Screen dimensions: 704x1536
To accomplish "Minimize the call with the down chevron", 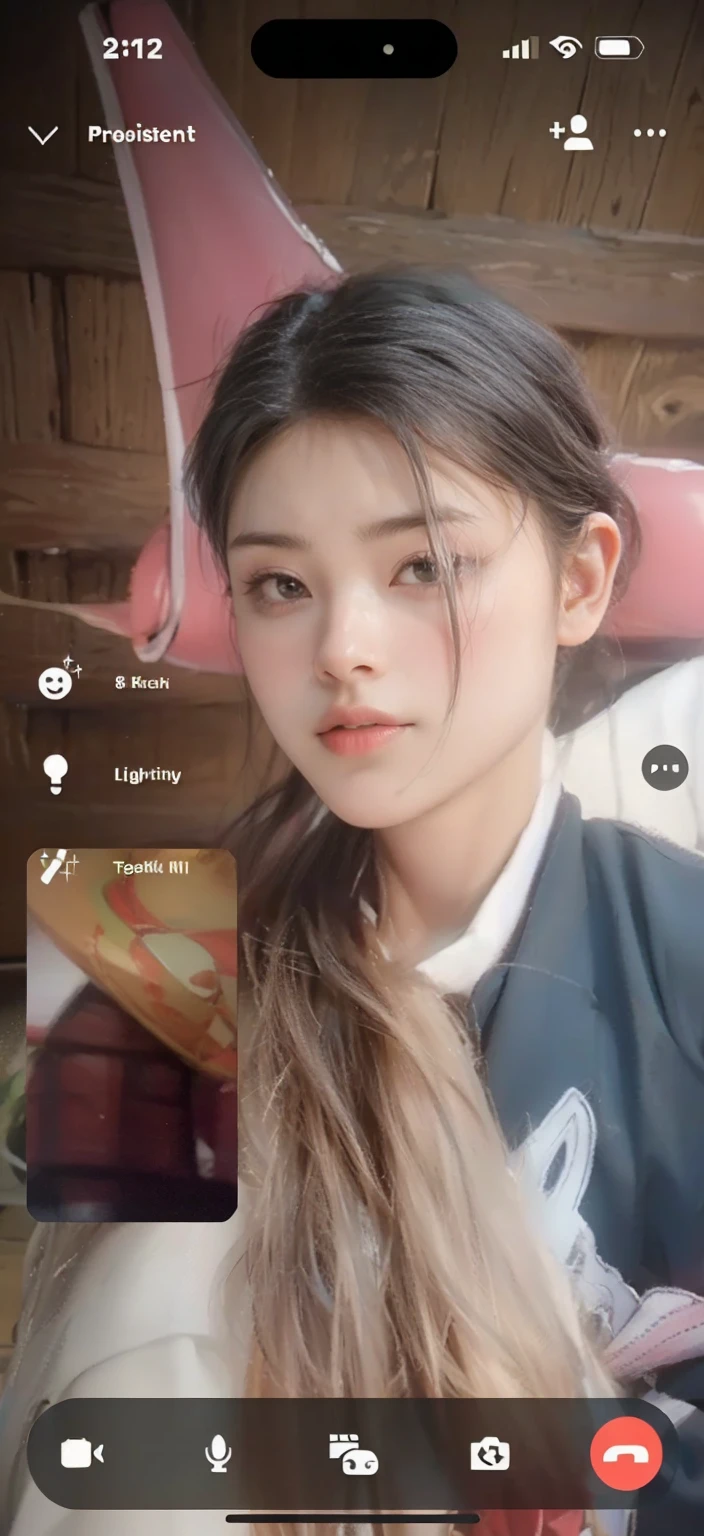I will [x=43, y=135].
